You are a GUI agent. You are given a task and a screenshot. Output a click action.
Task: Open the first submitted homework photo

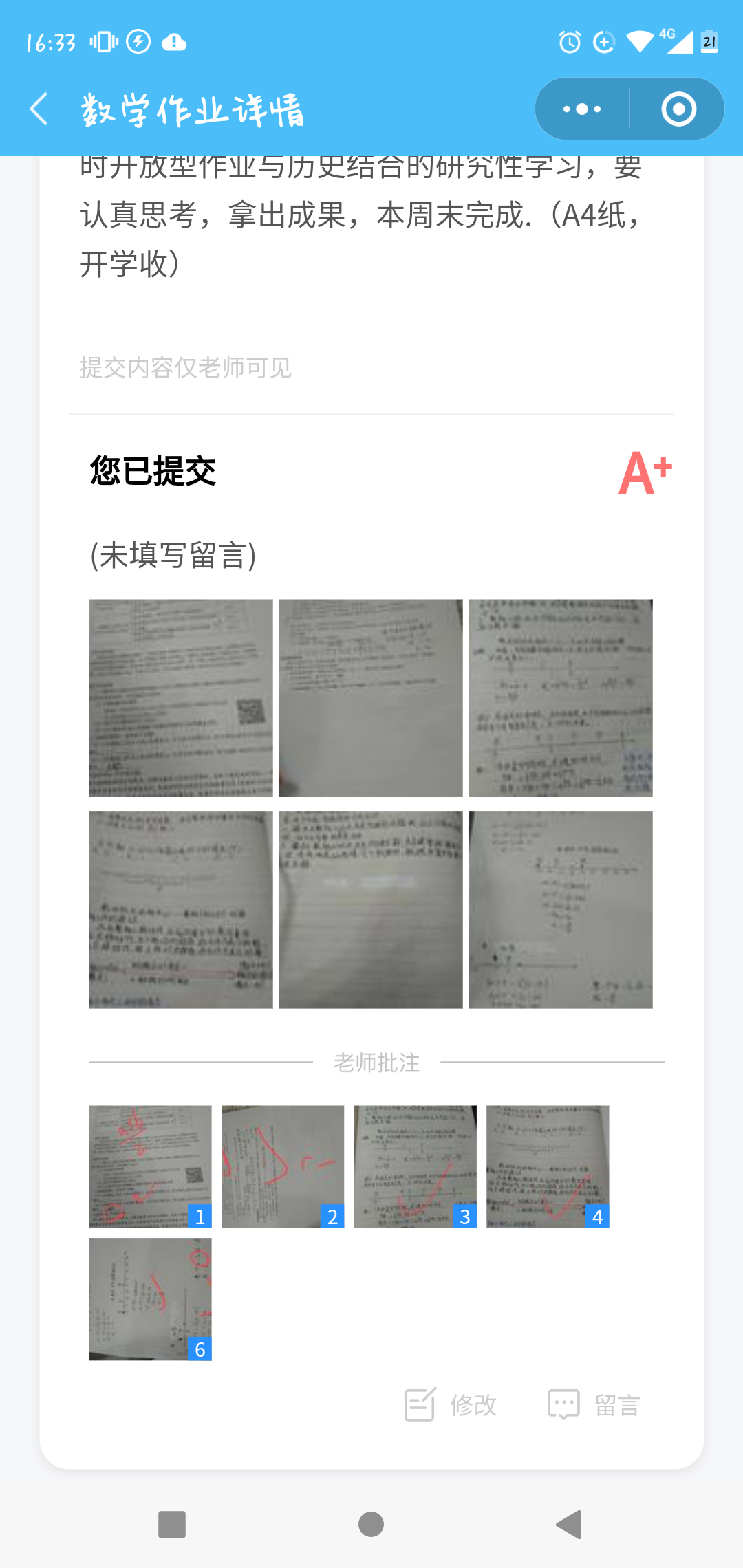pyautogui.click(x=181, y=698)
